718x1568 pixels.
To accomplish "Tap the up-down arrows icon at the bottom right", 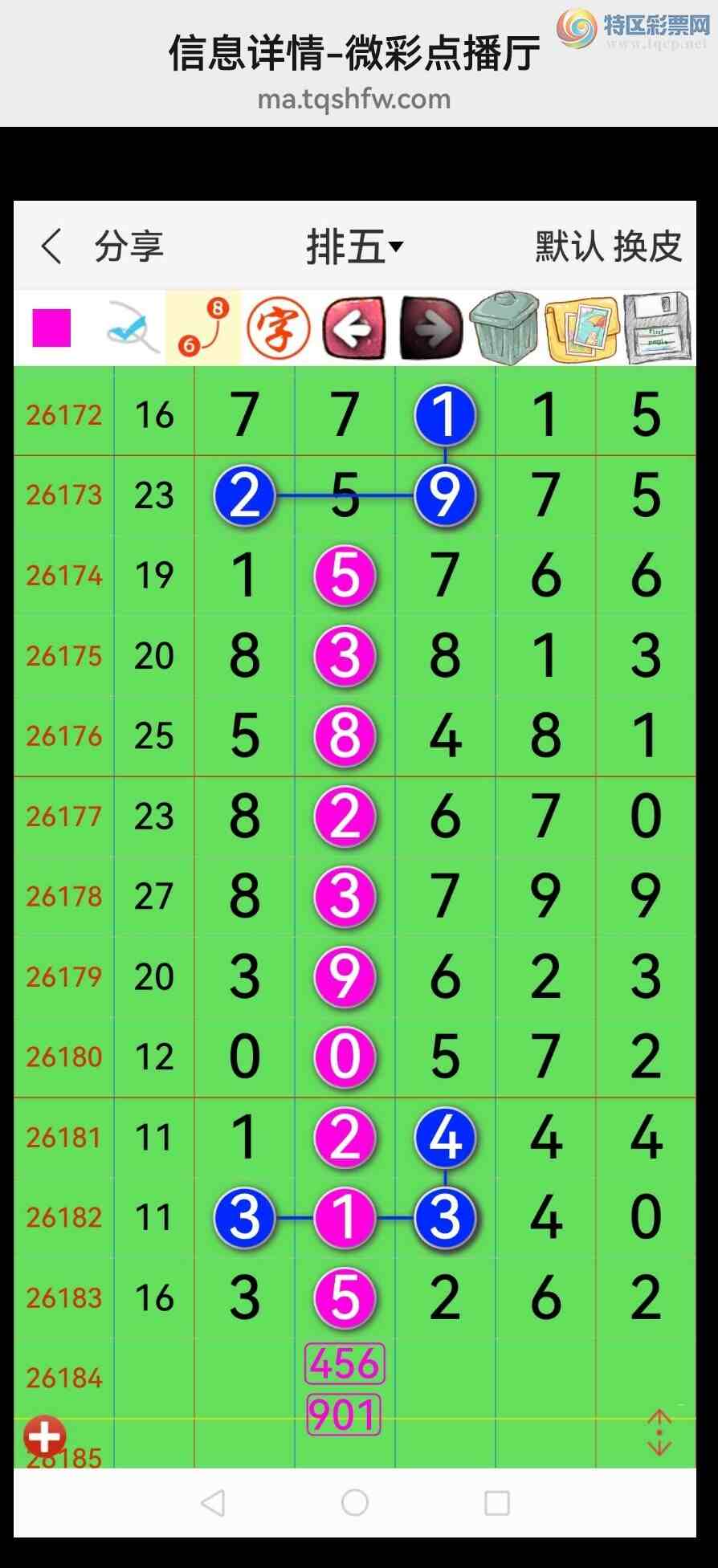I will [659, 1433].
